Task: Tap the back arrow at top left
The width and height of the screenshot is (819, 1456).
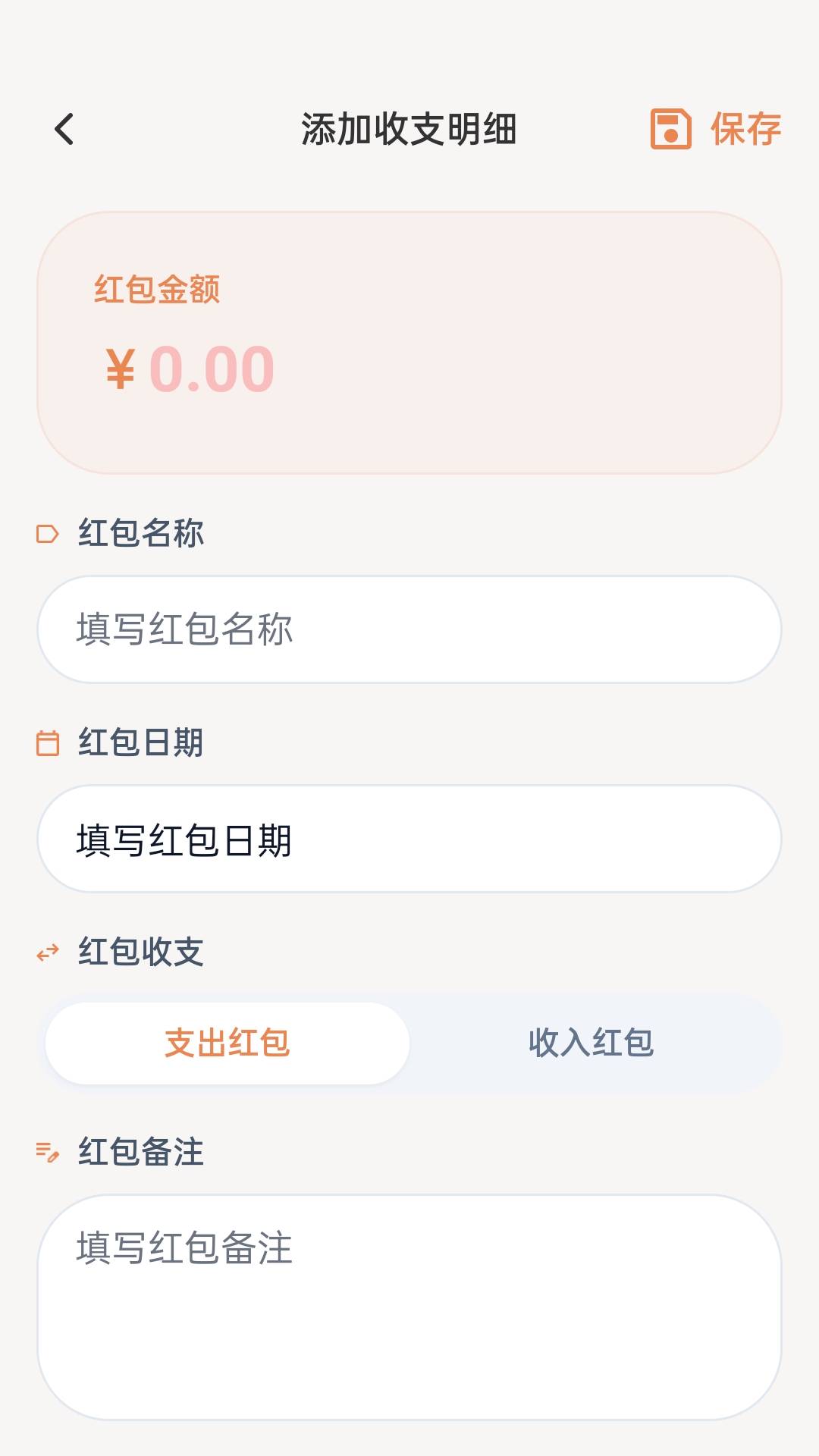Action: [64, 129]
